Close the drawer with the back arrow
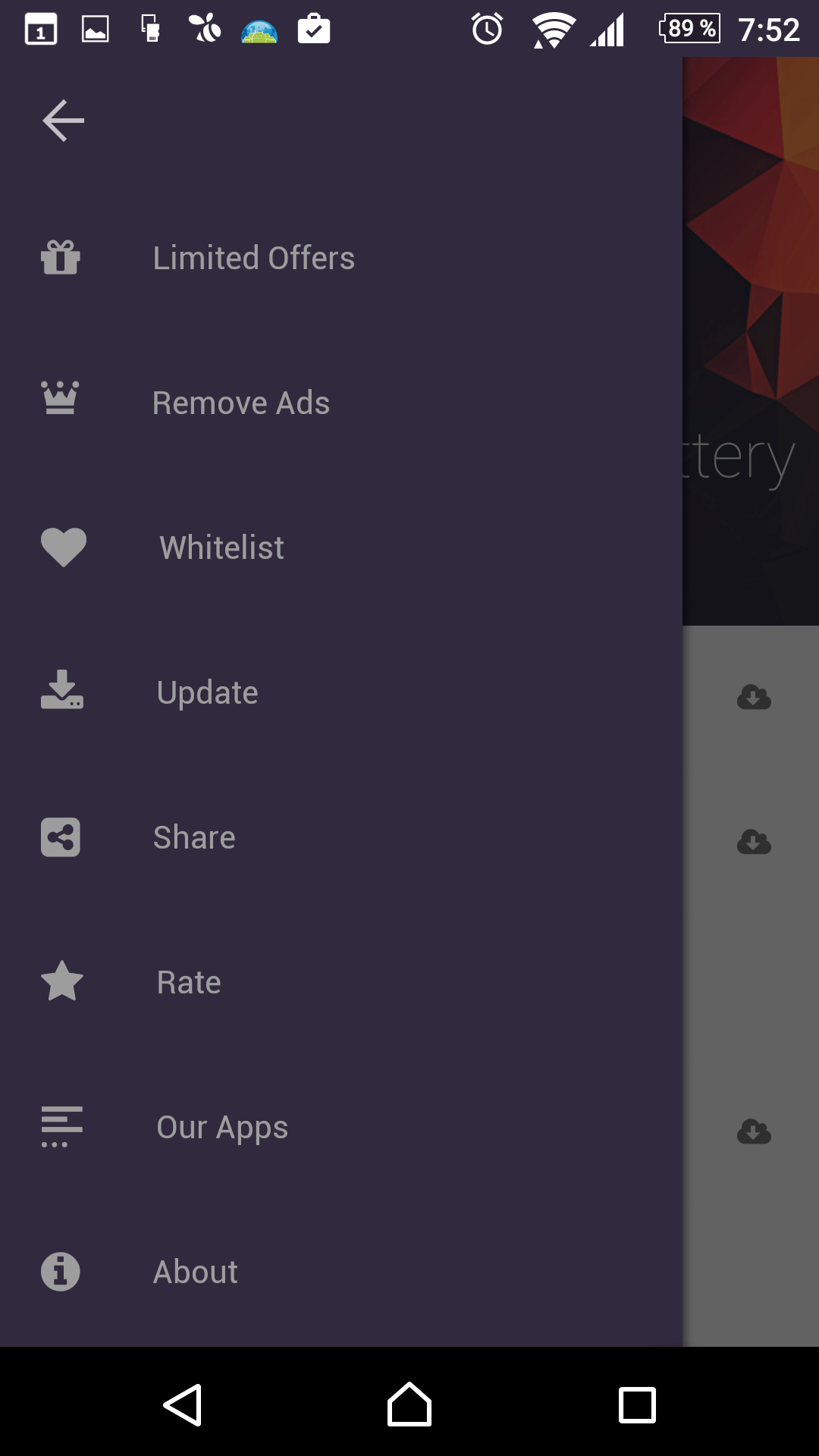The image size is (819, 1456). 63,121
